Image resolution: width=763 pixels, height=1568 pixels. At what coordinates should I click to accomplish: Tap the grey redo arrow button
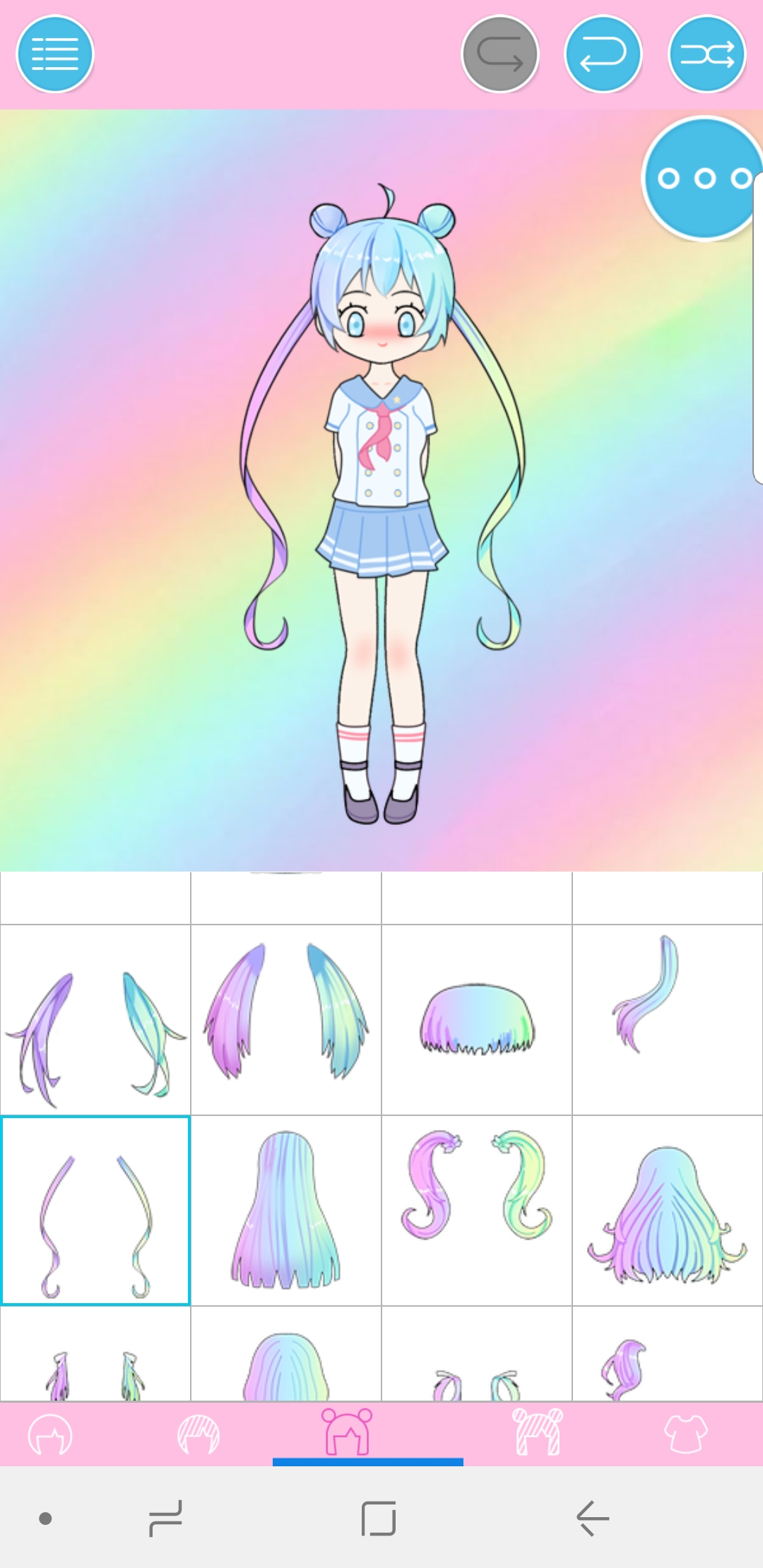[x=500, y=54]
